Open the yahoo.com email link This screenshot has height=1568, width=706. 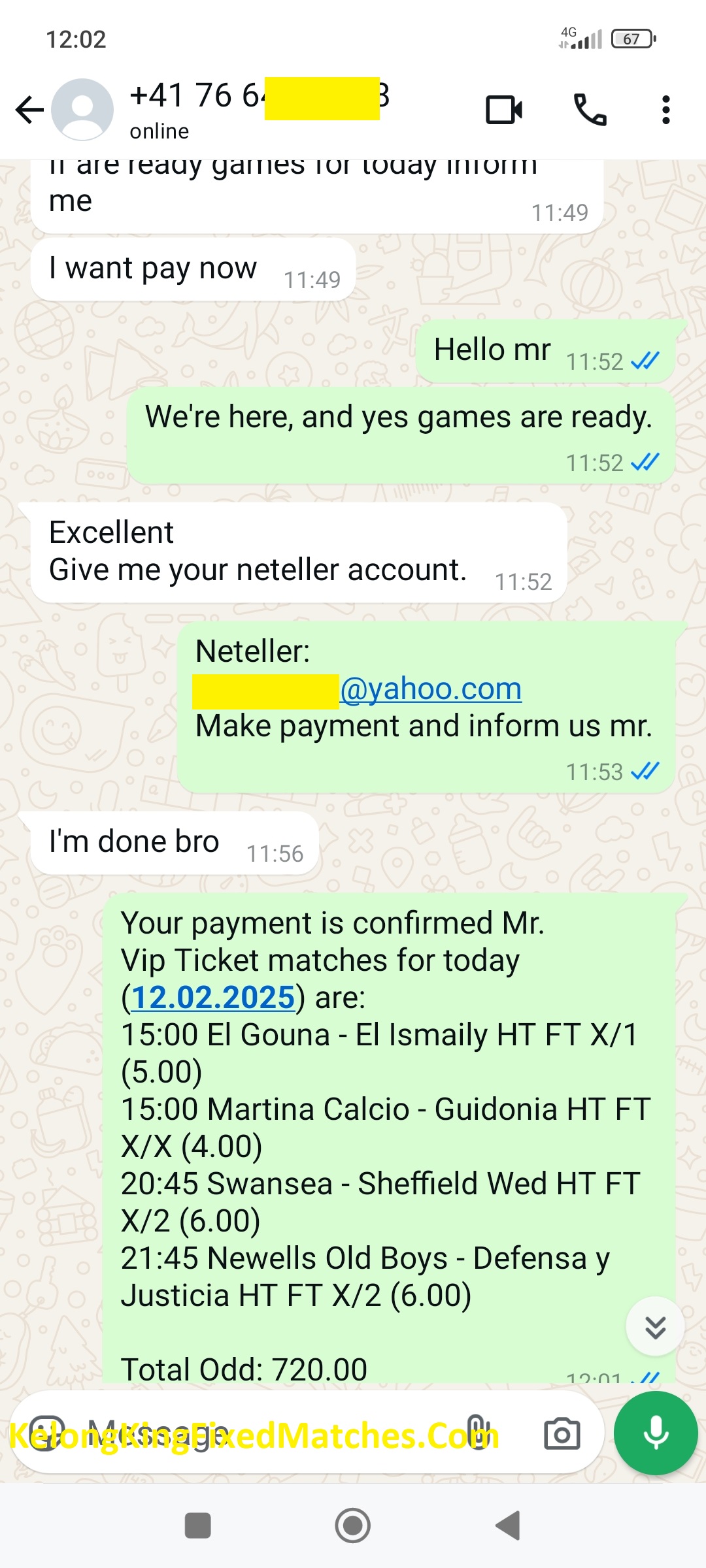coord(431,689)
